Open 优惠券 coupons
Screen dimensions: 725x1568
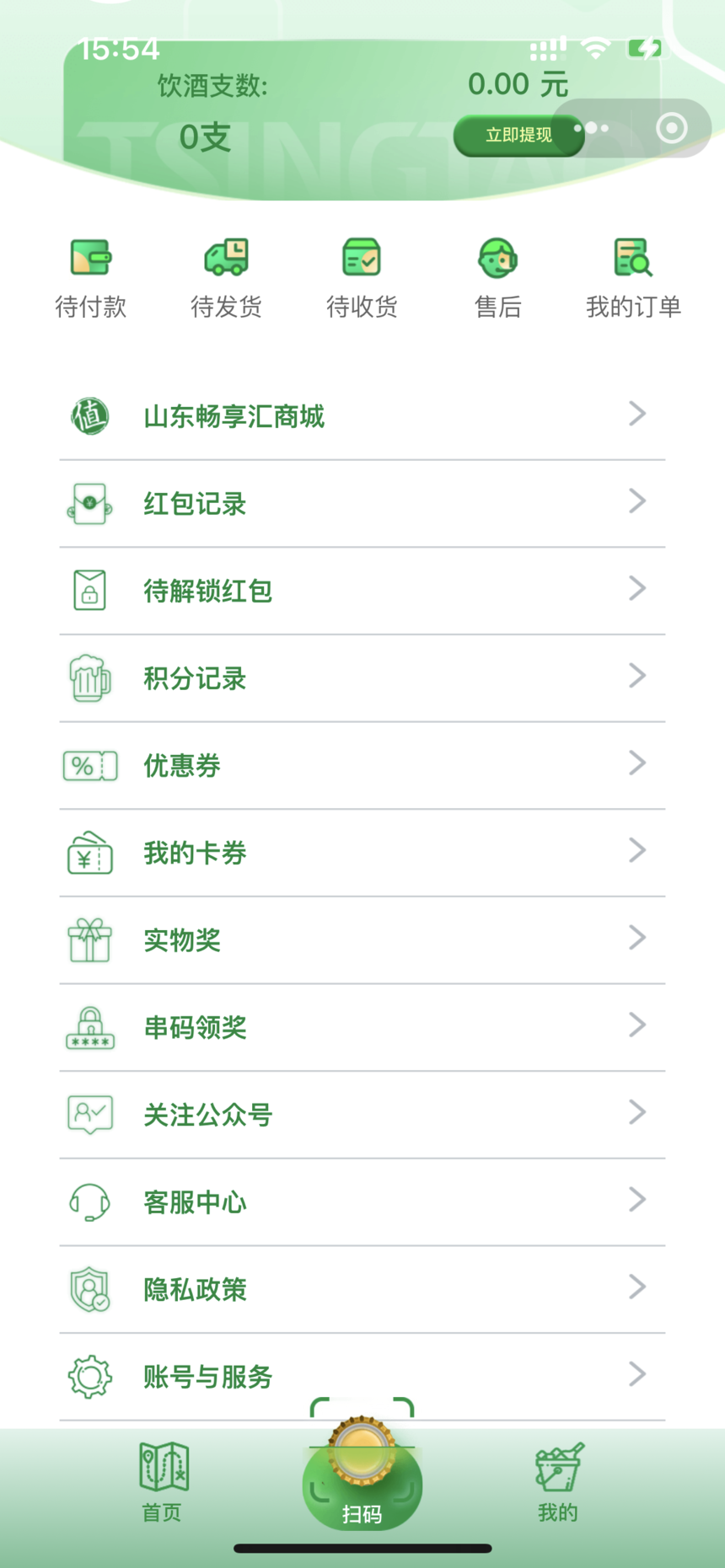point(362,765)
